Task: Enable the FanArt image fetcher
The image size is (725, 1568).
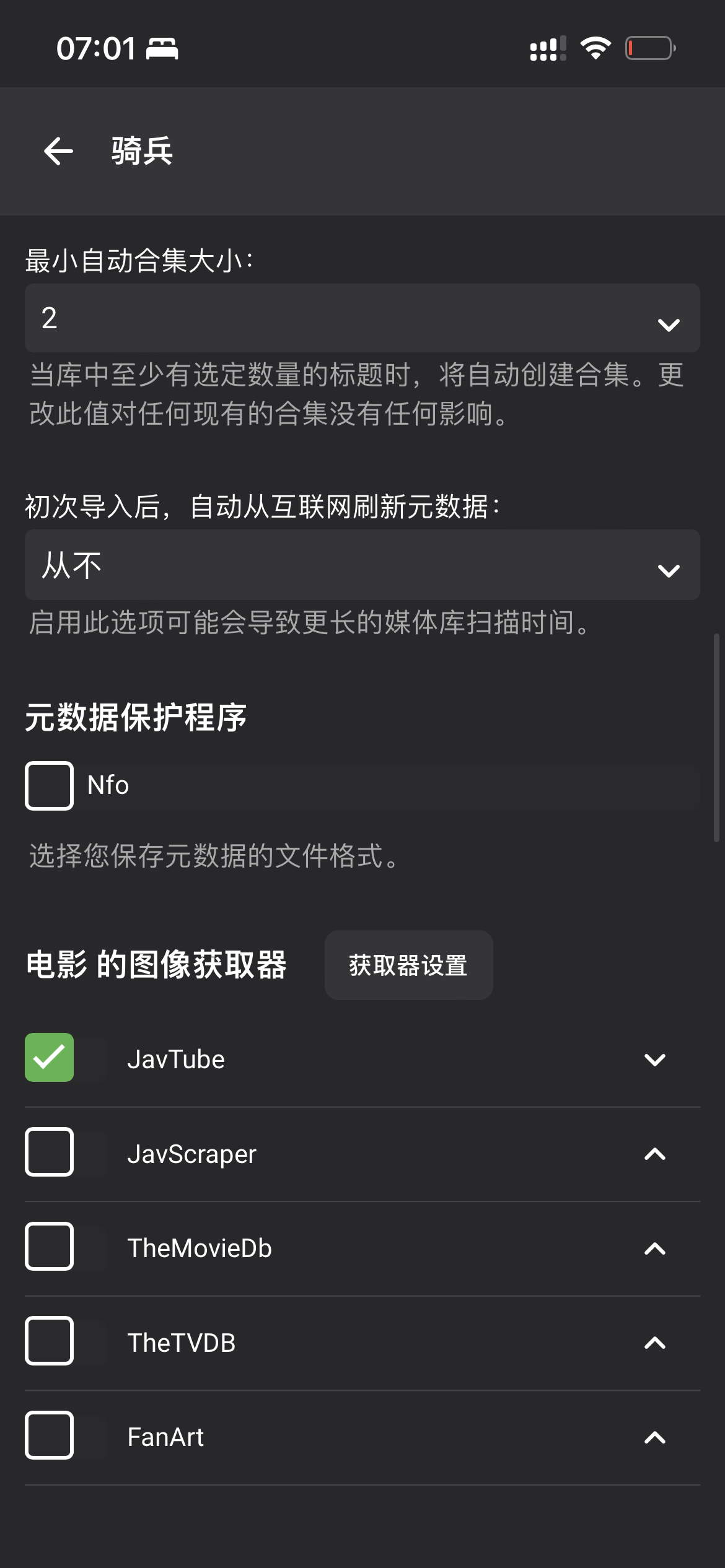Action: (49, 1436)
